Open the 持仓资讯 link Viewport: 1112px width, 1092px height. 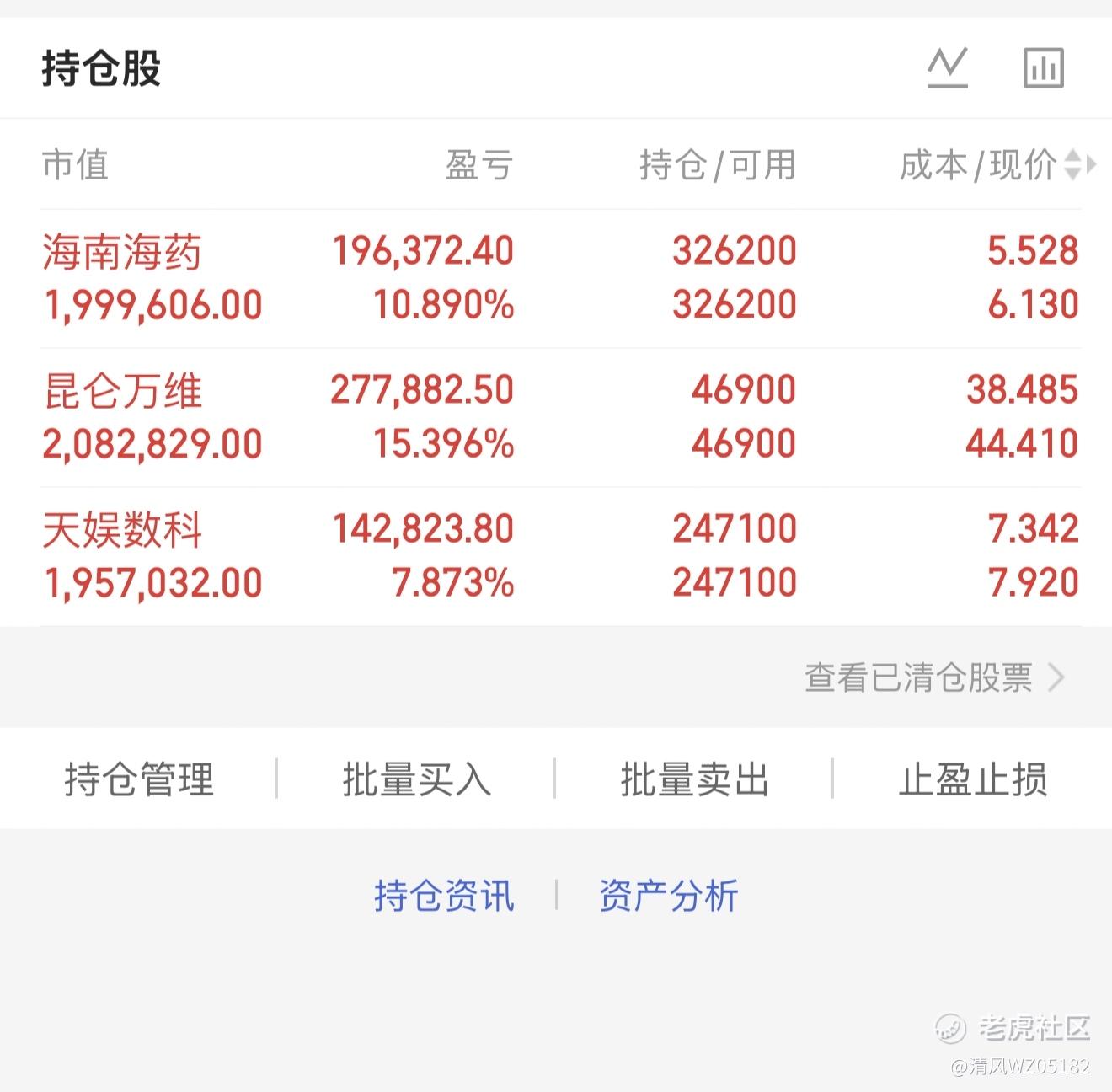pos(444,895)
